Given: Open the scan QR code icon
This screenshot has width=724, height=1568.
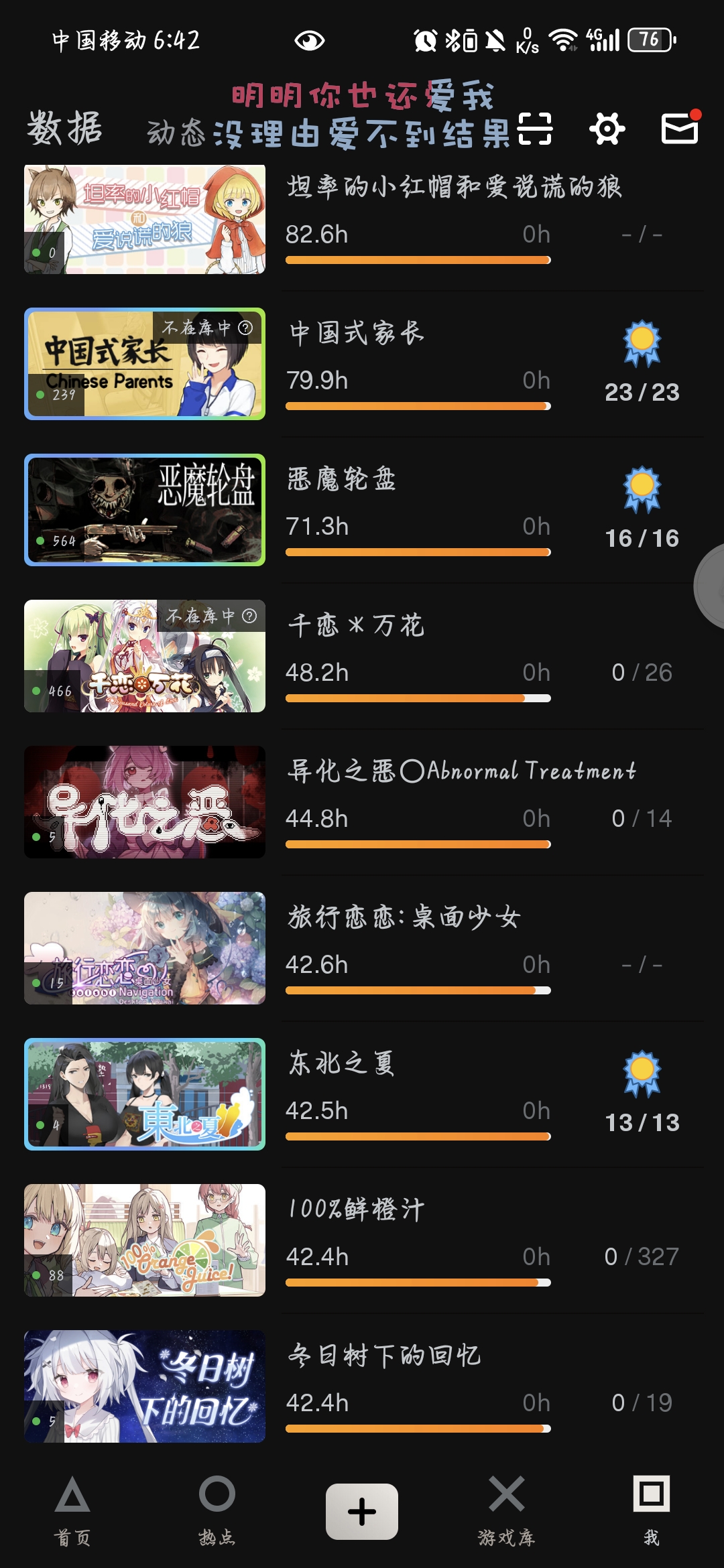Looking at the screenshot, I should pos(535,129).
